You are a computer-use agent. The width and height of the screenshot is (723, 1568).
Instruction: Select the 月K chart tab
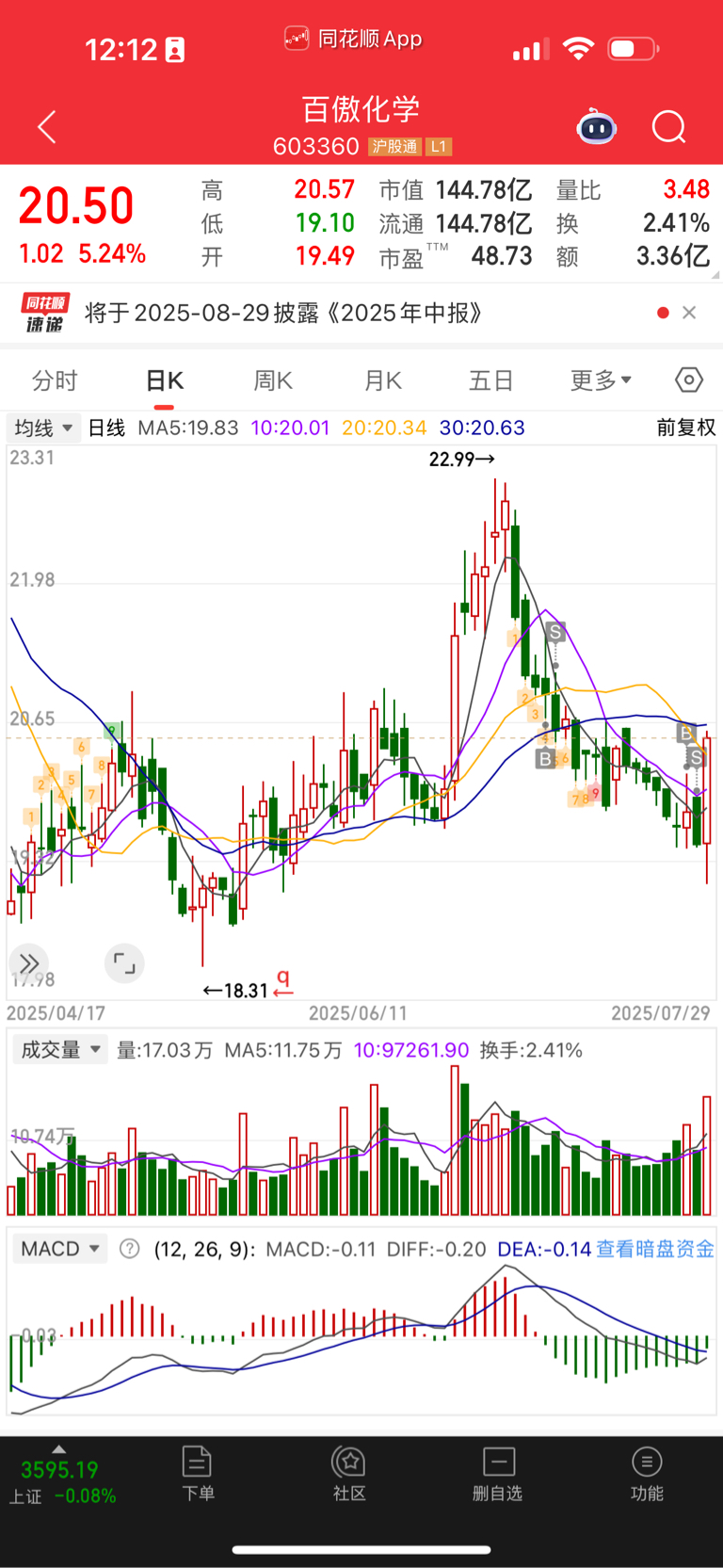[x=382, y=380]
